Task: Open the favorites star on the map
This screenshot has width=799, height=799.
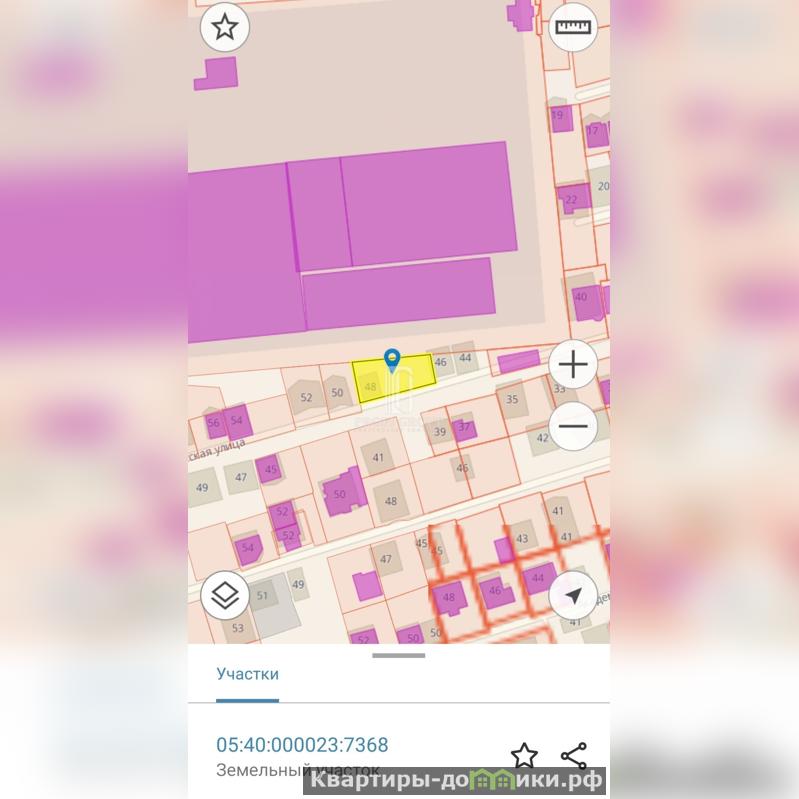Action: tap(225, 27)
